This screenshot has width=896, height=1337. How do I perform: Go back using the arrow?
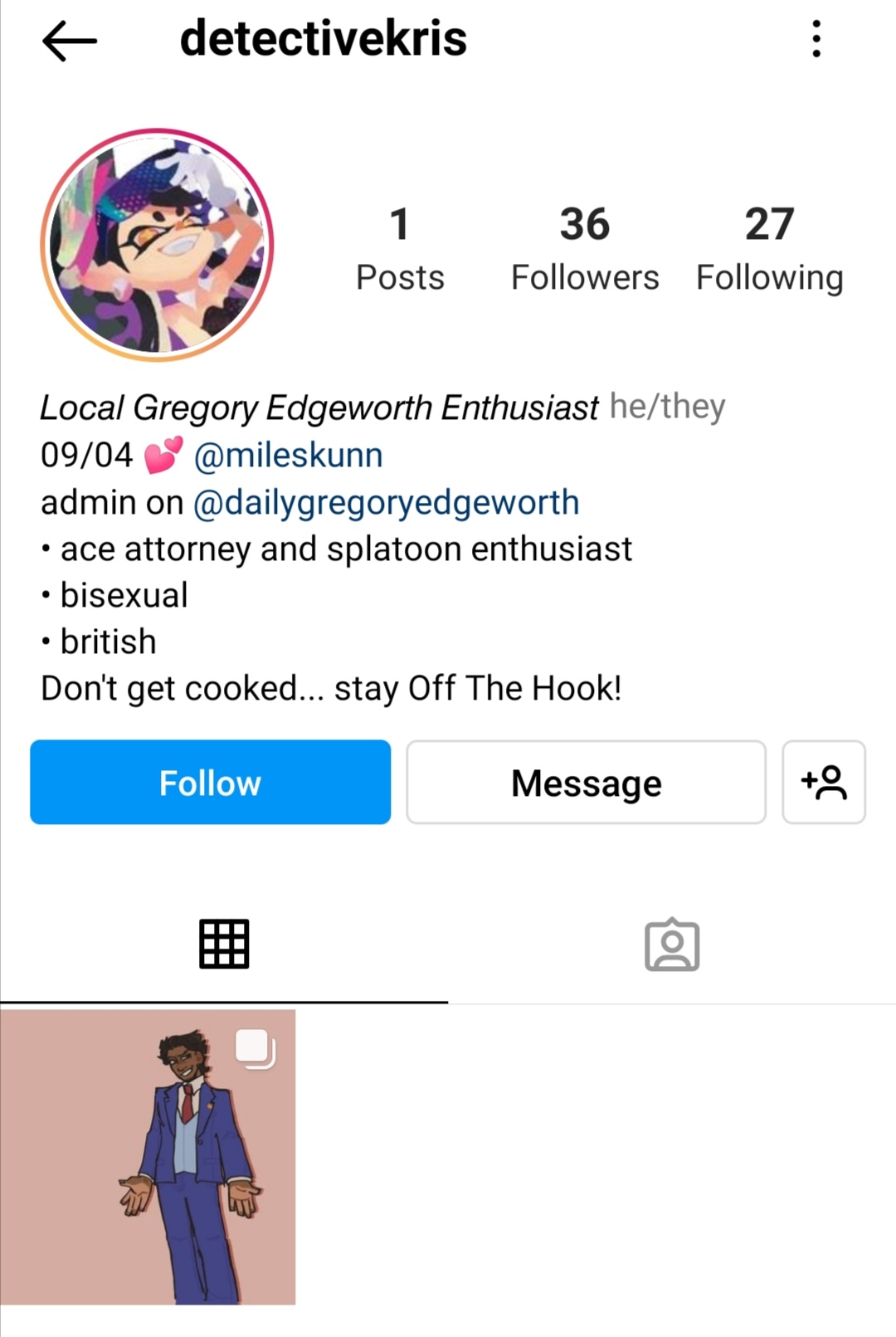click(x=70, y=40)
